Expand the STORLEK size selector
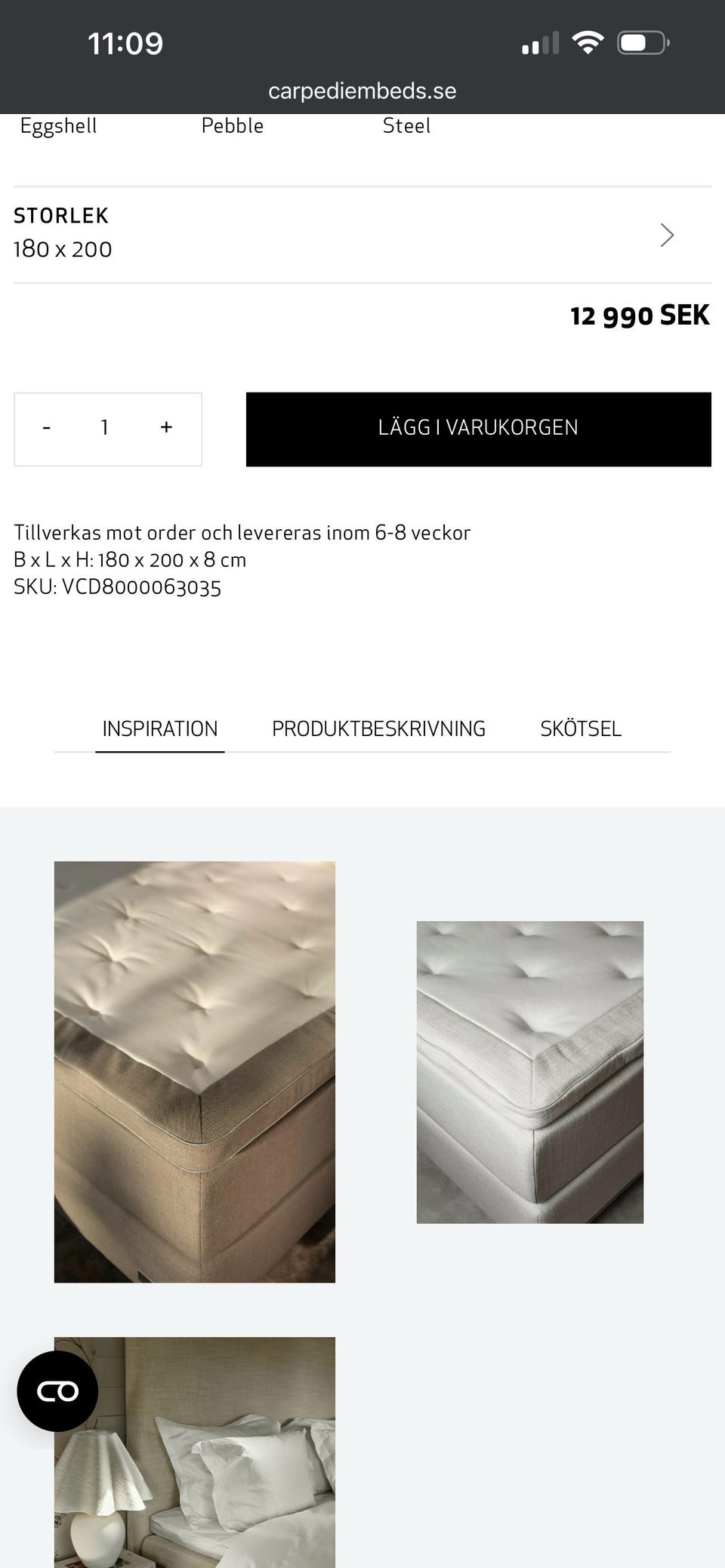Viewport: 725px width, 1568px height. tap(362, 233)
